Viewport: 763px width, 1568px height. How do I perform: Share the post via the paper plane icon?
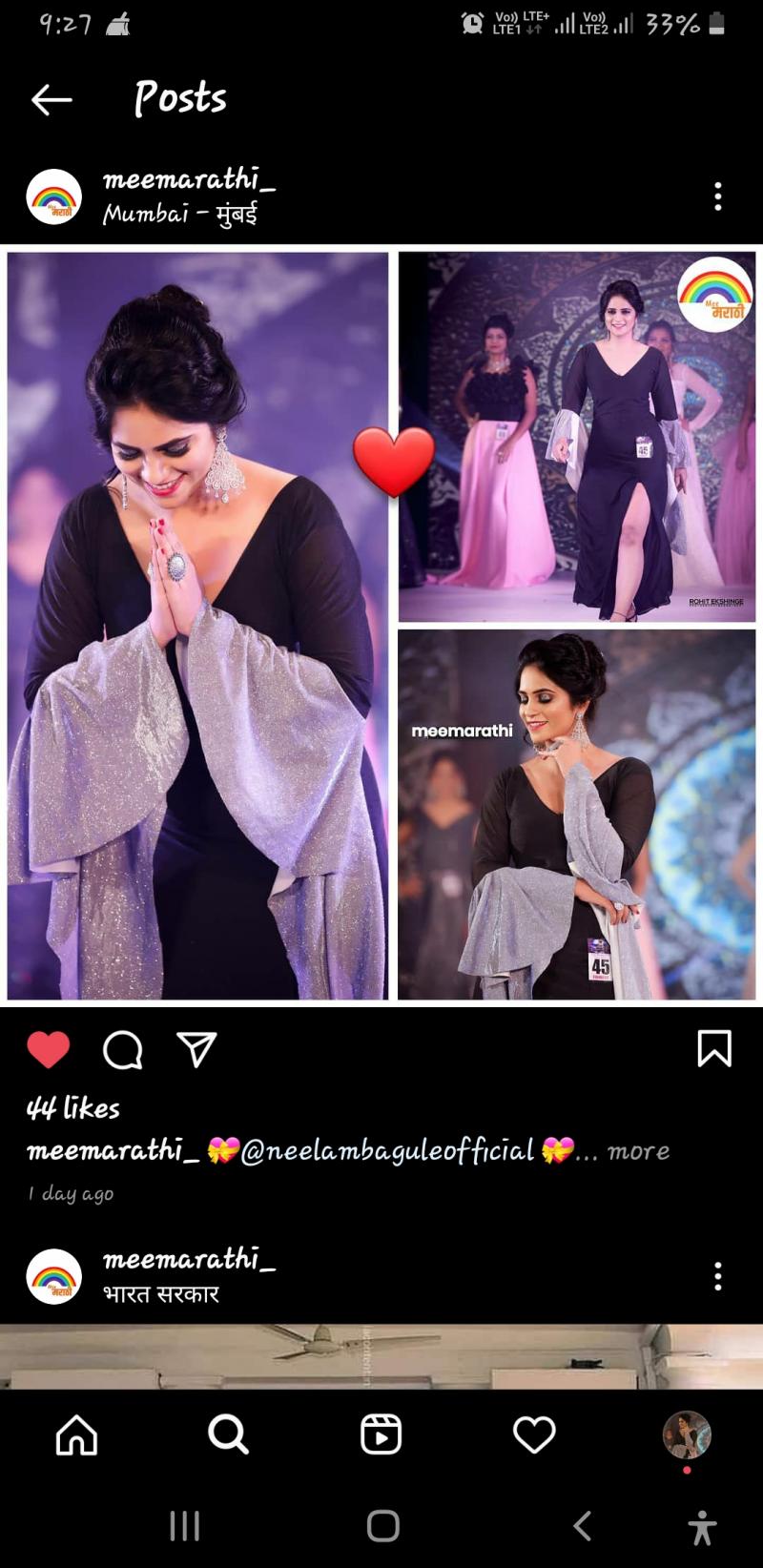196,1049
